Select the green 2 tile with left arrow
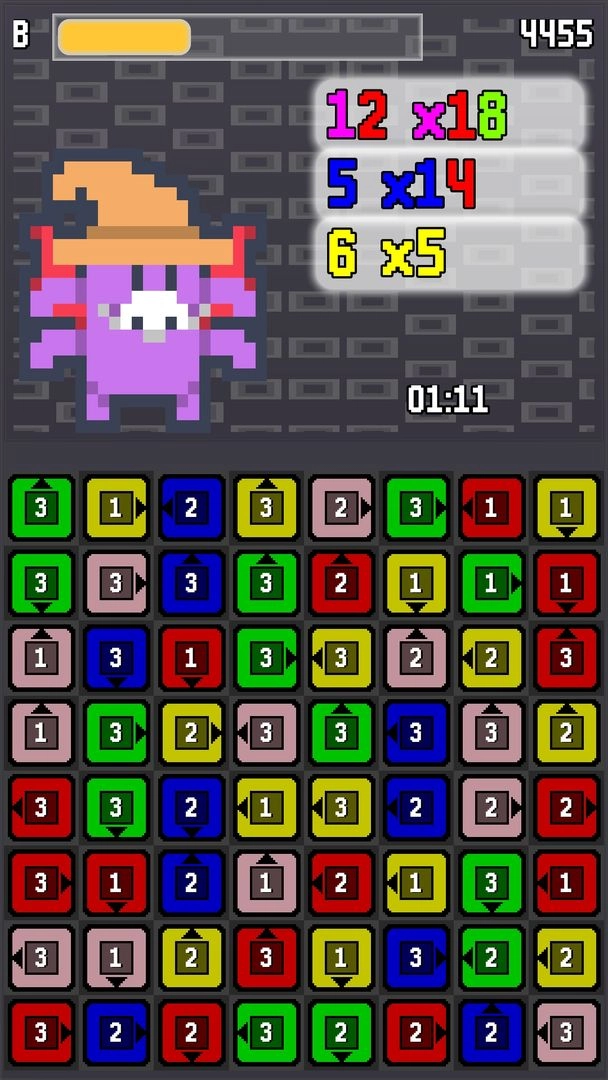608x1080 pixels. coord(491,959)
